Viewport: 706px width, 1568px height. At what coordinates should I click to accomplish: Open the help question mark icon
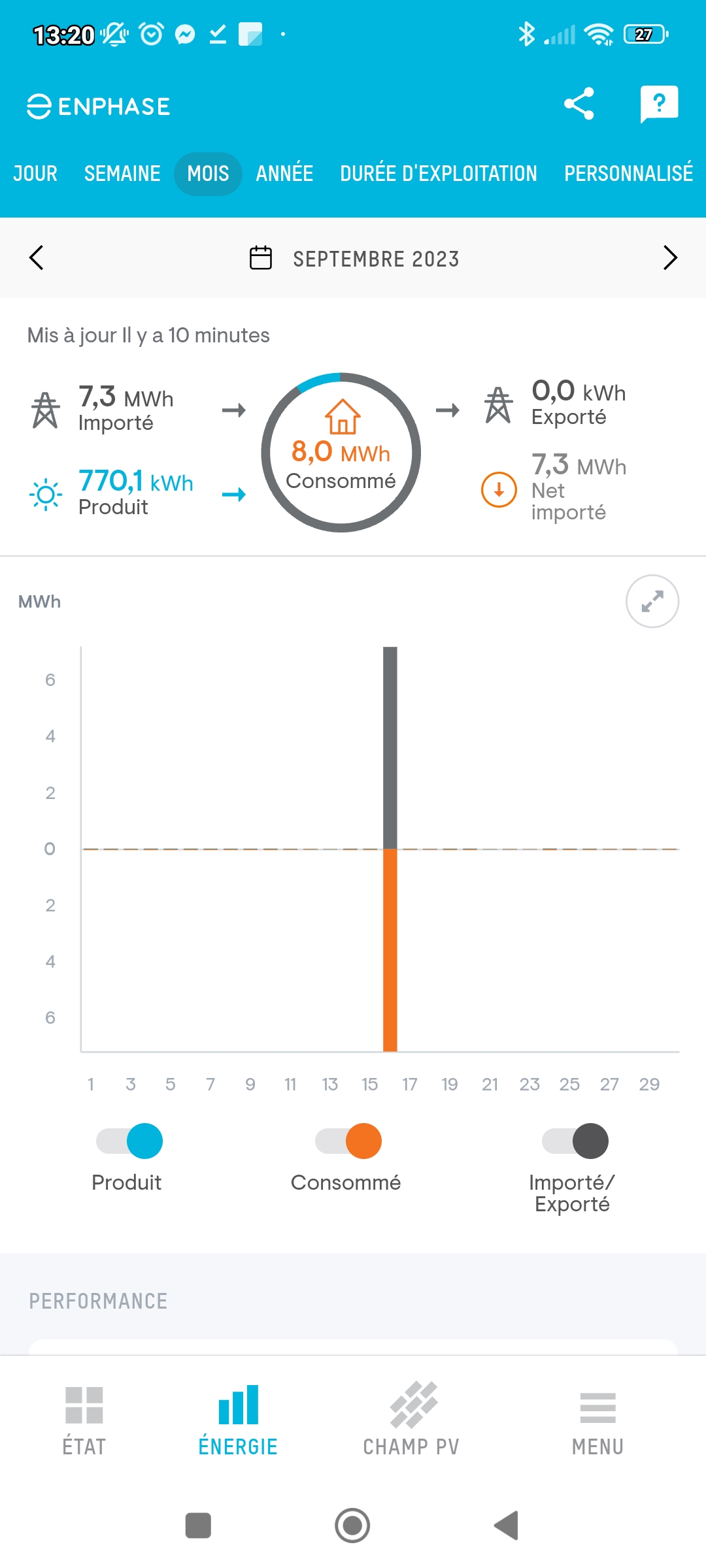pos(659,104)
